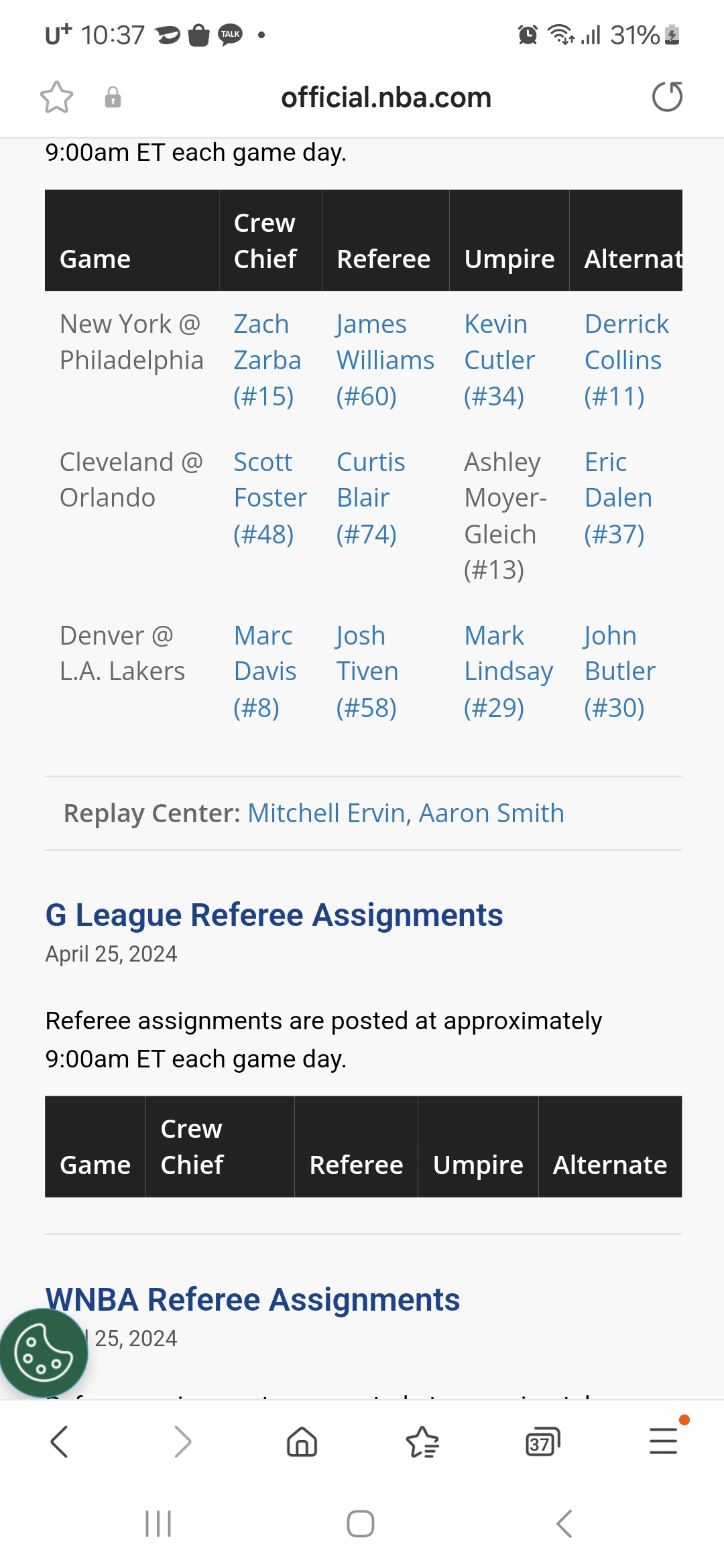Open James Williams (#60) link
The width and height of the screenshot is (724, 1568).
tap(384, 361)
